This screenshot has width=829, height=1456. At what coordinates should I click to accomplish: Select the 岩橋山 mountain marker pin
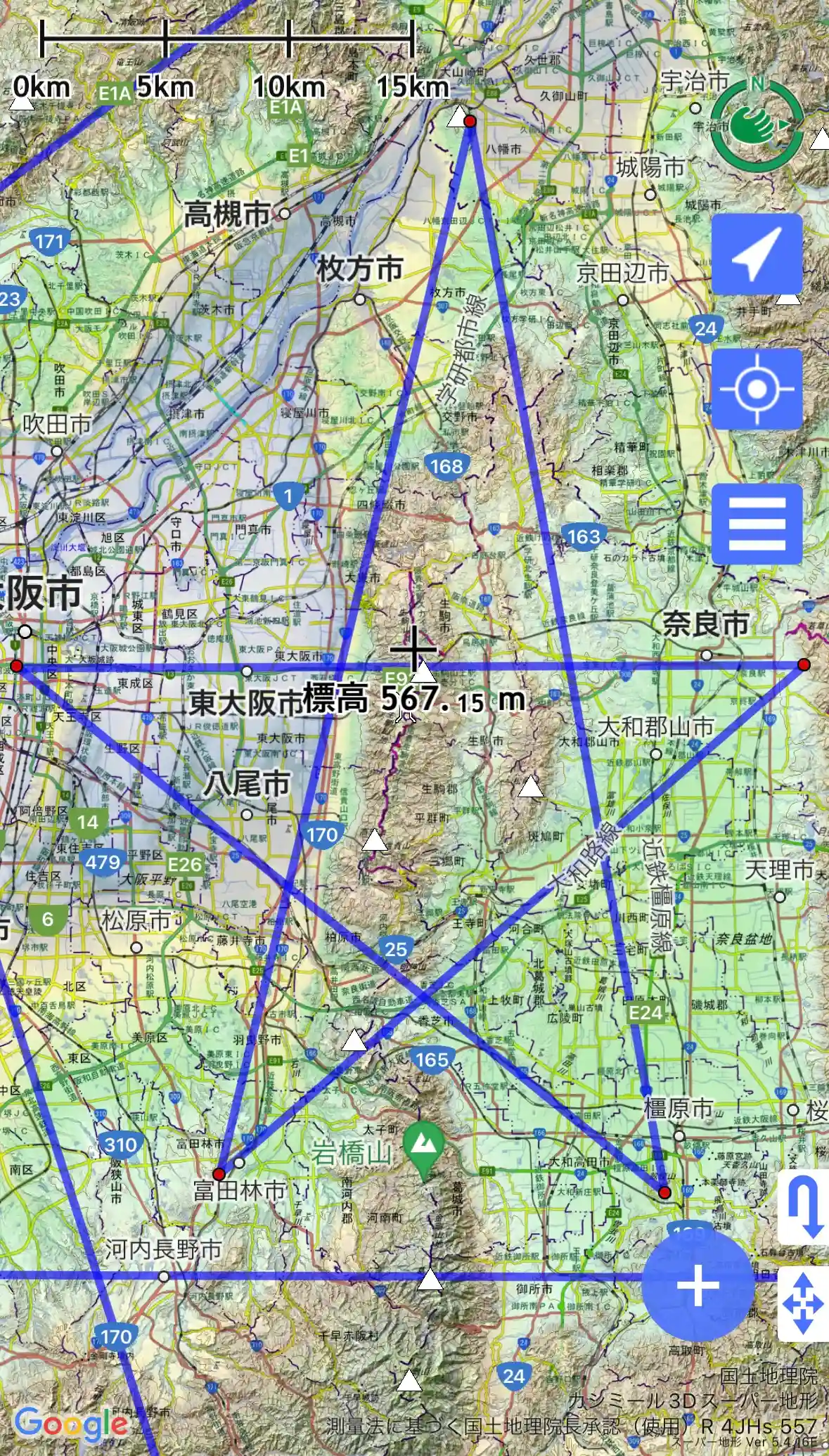click(x=423, y=1145)
